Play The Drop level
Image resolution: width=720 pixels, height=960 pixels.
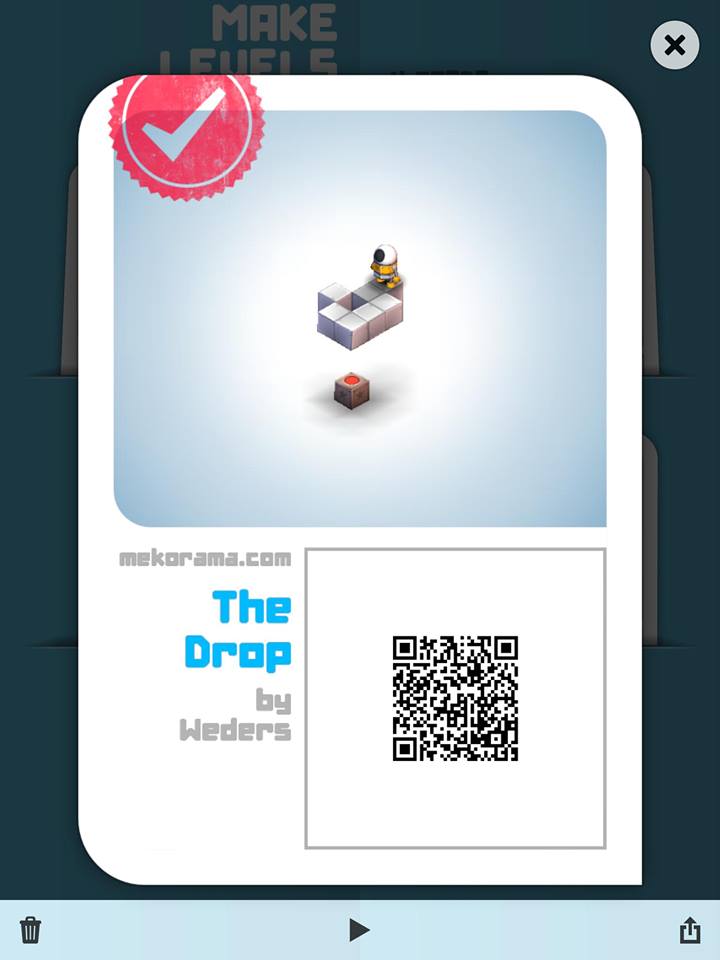[359, 930]
